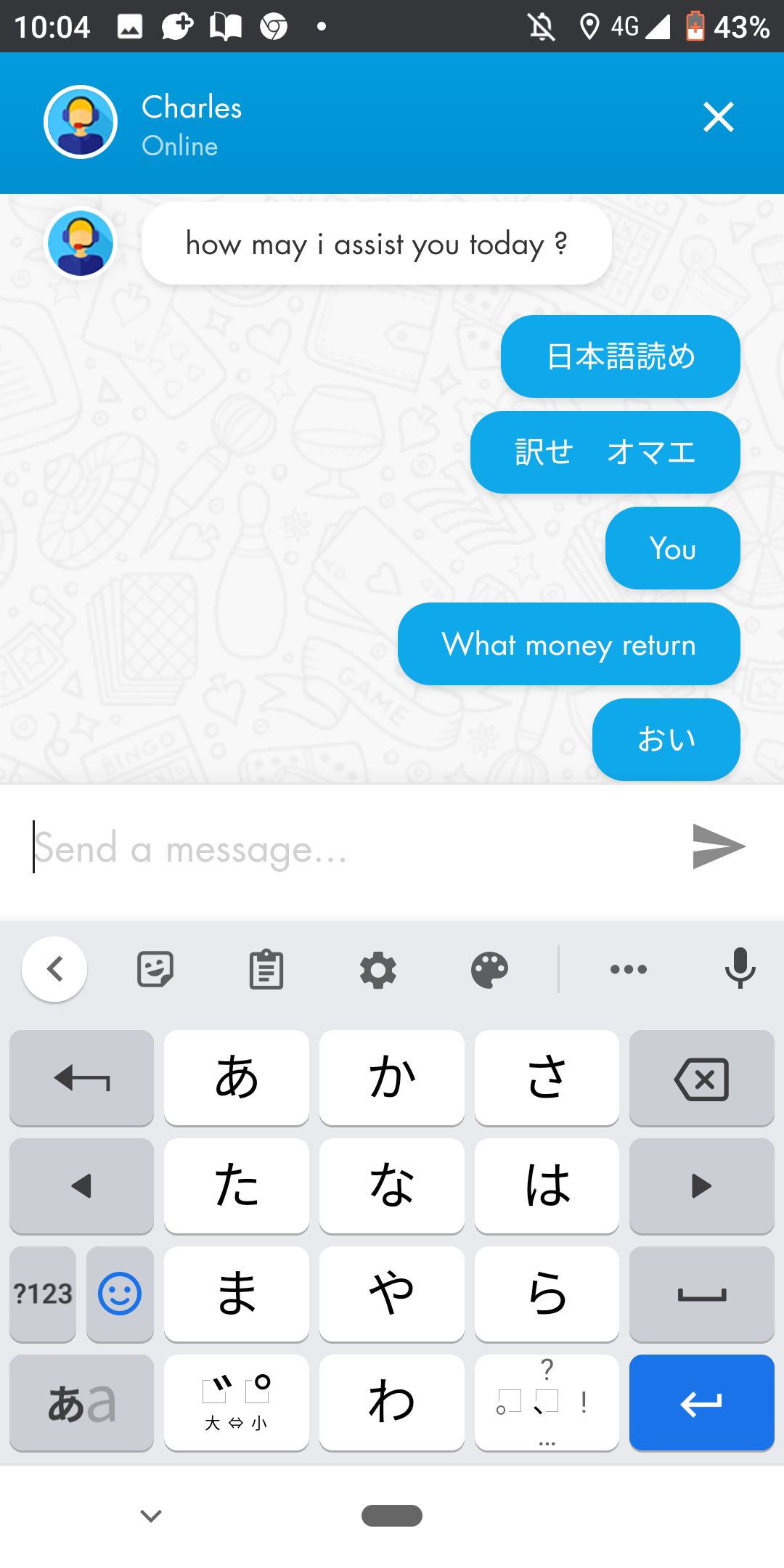
Task: Close the chat with Charles
Action: [x=718, y=117]
